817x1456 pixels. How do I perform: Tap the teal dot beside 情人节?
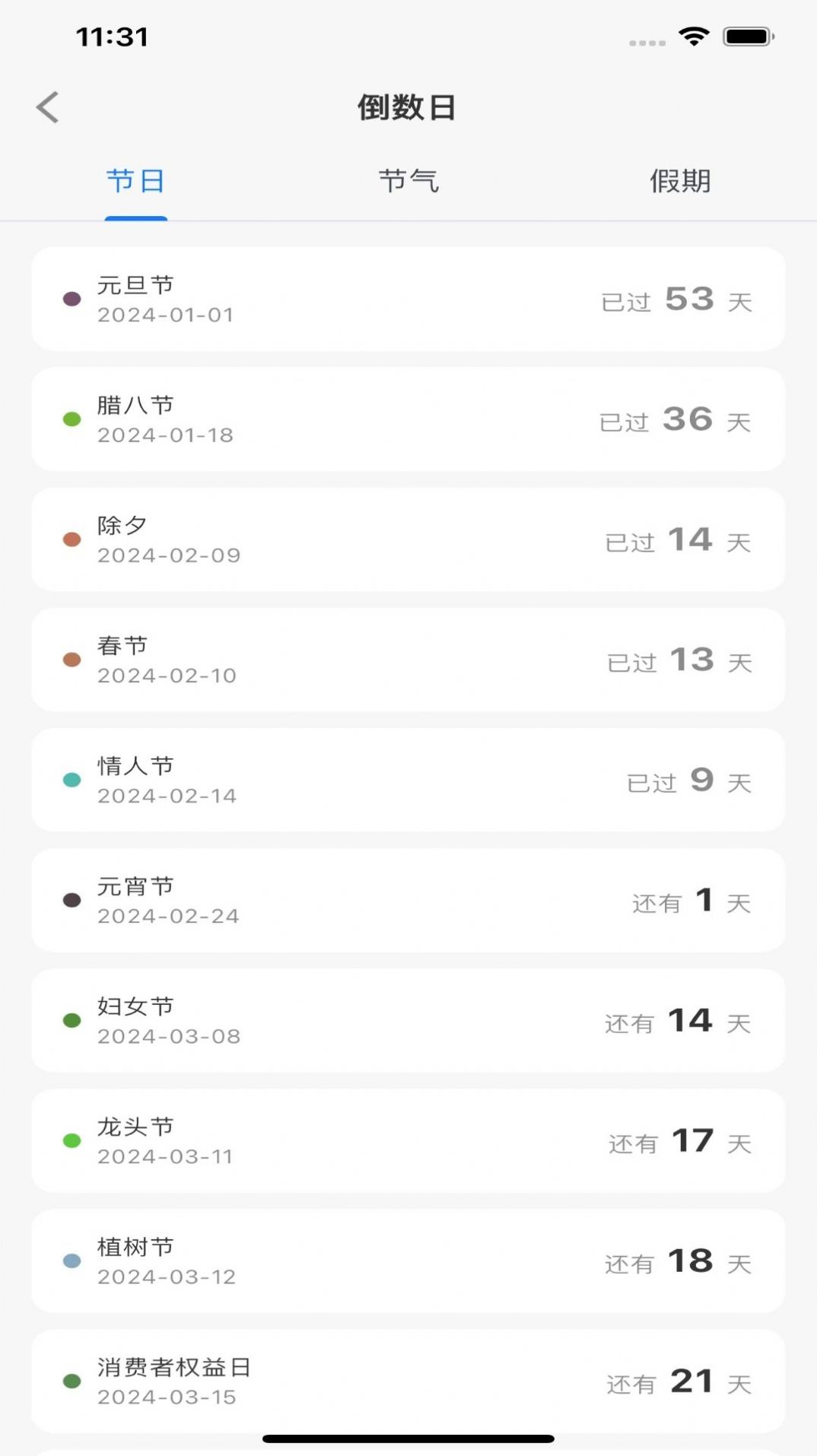pyautogui.click(x=72, y=780)
